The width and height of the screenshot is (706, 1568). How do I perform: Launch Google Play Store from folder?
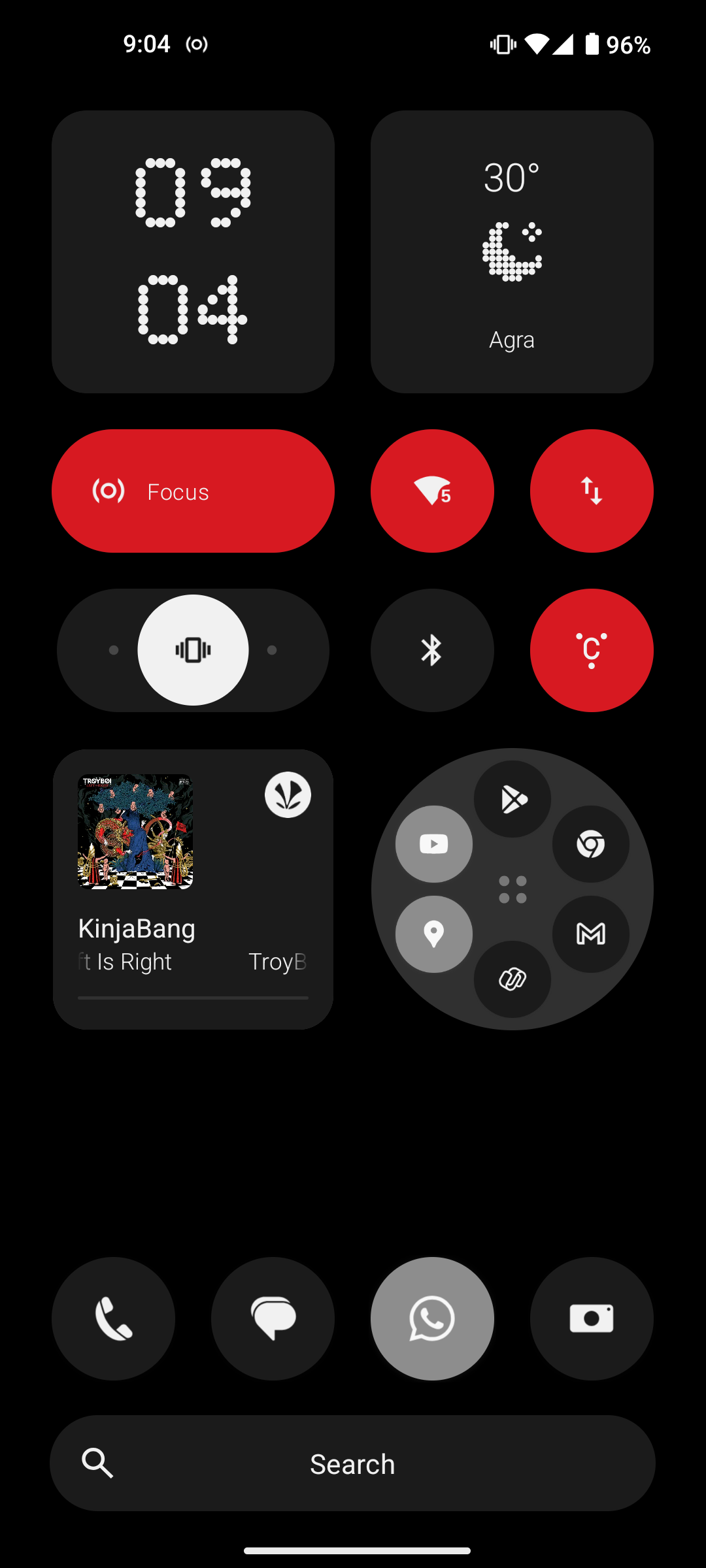(513, 799)
